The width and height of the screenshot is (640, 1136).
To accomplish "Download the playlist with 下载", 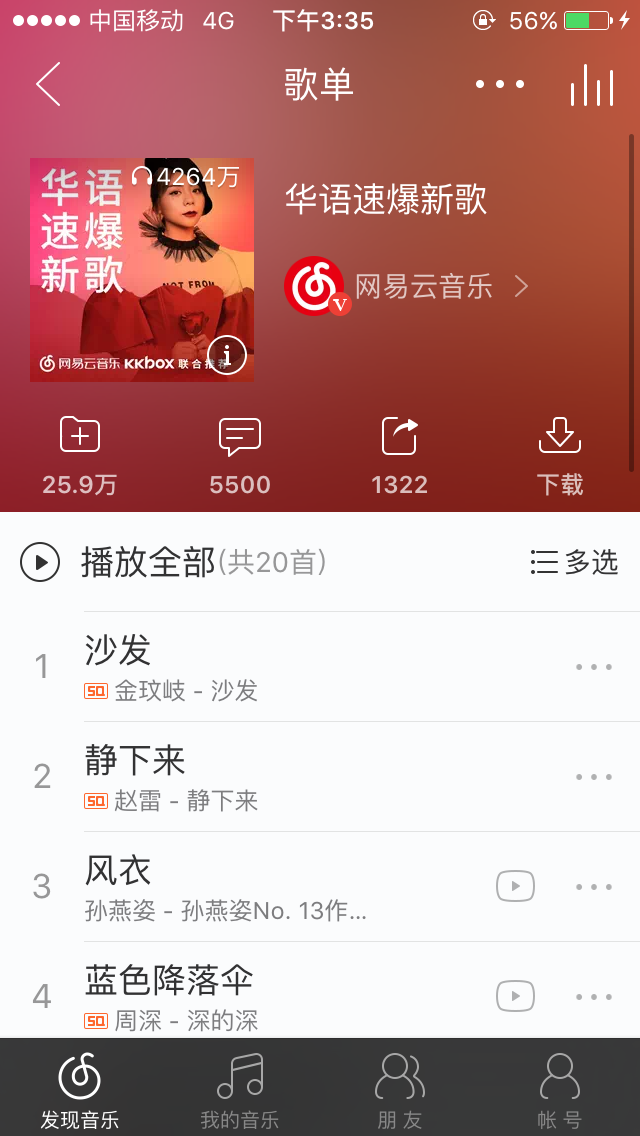I will [x=560, y=455].
